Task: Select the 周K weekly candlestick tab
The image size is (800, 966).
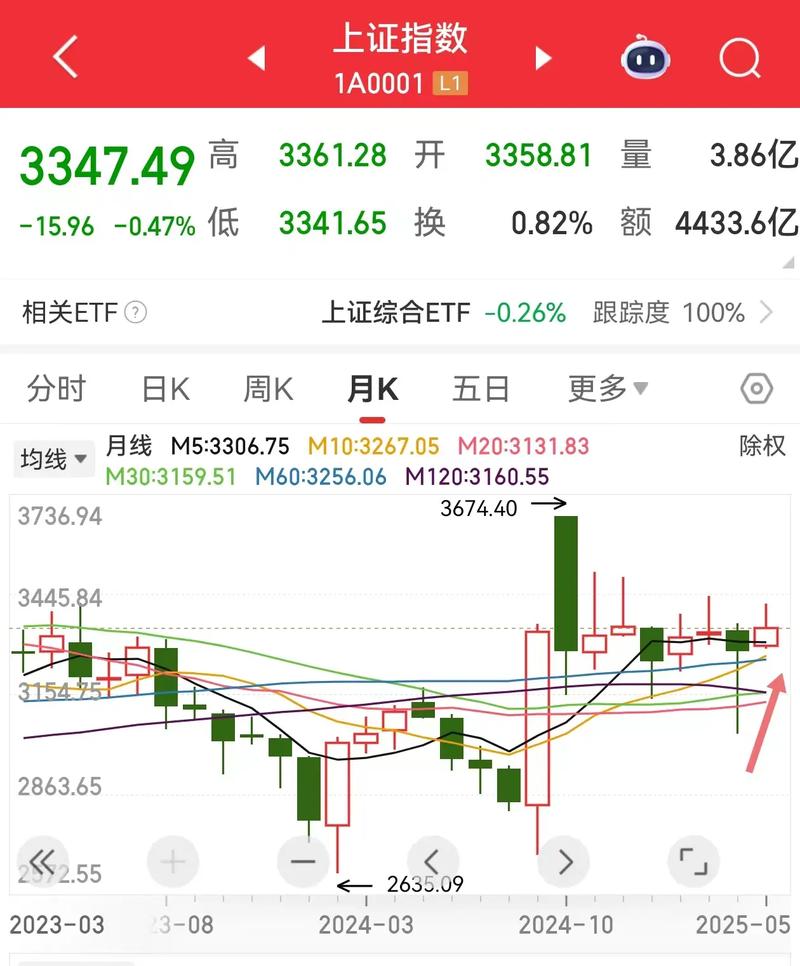Action: click(x=265, y=388)
